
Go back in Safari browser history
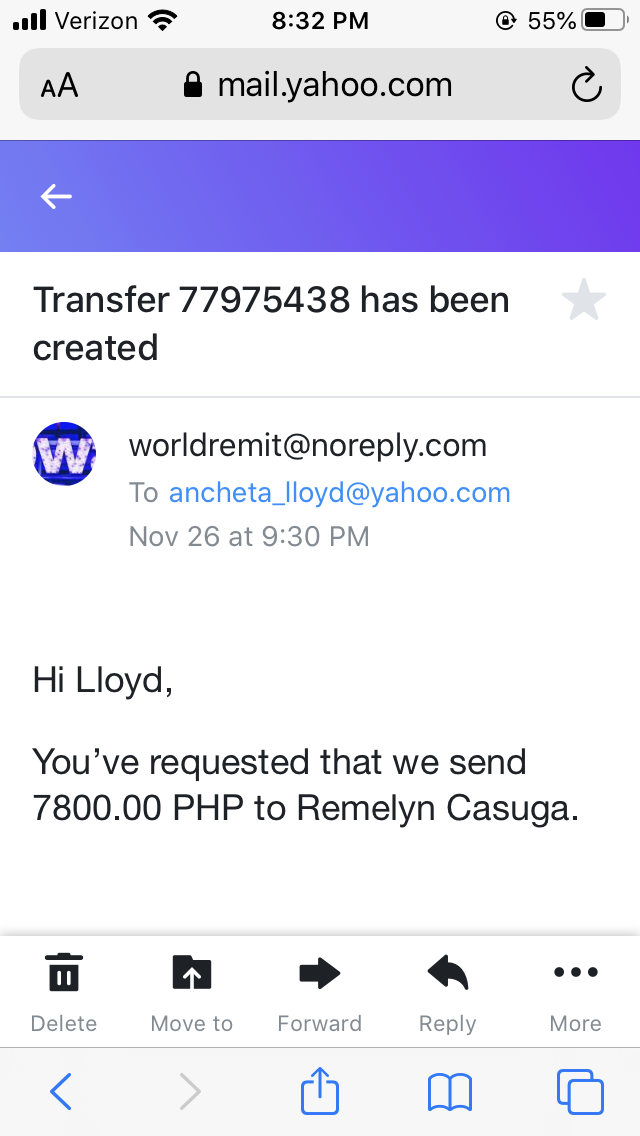(61, 1091)
